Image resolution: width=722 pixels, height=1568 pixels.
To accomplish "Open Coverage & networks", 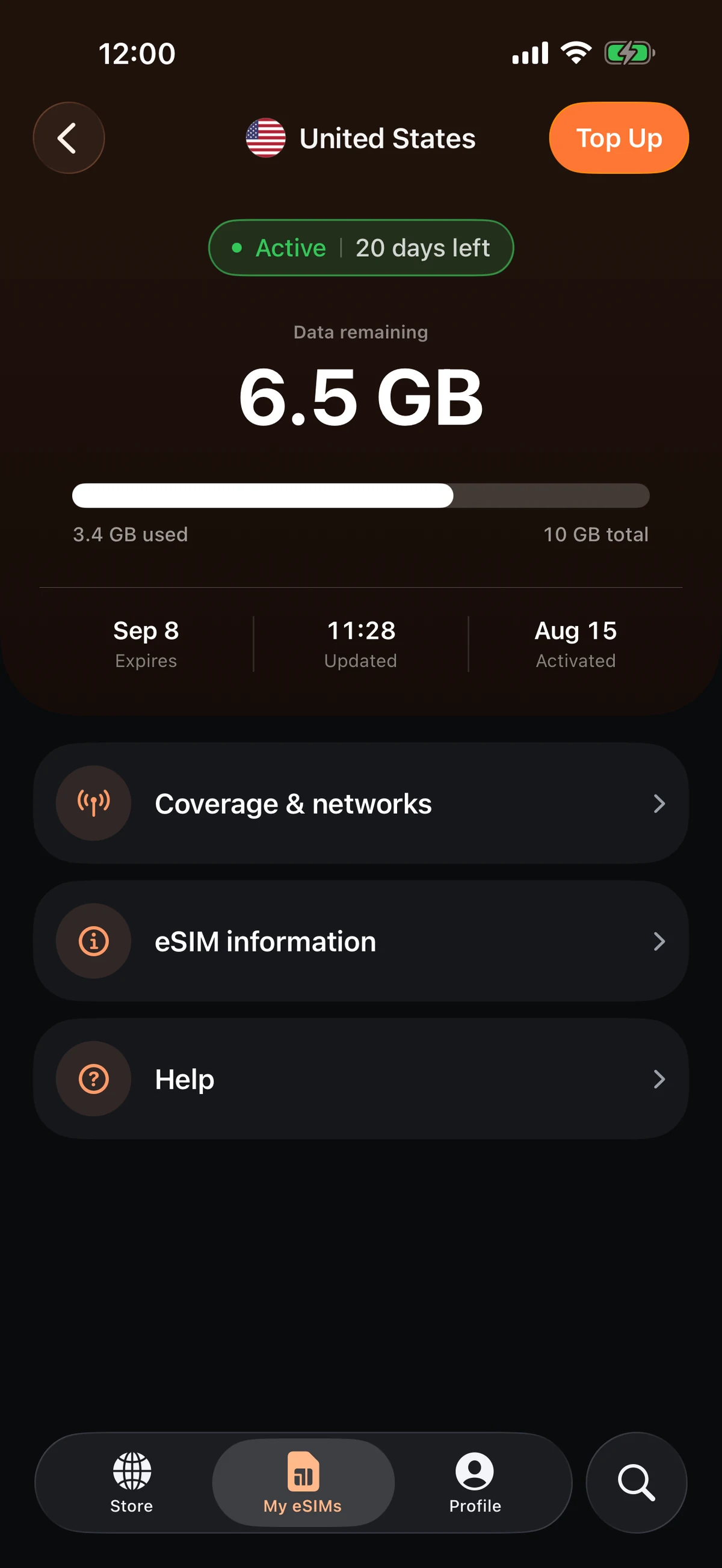I will pos(361,804).
